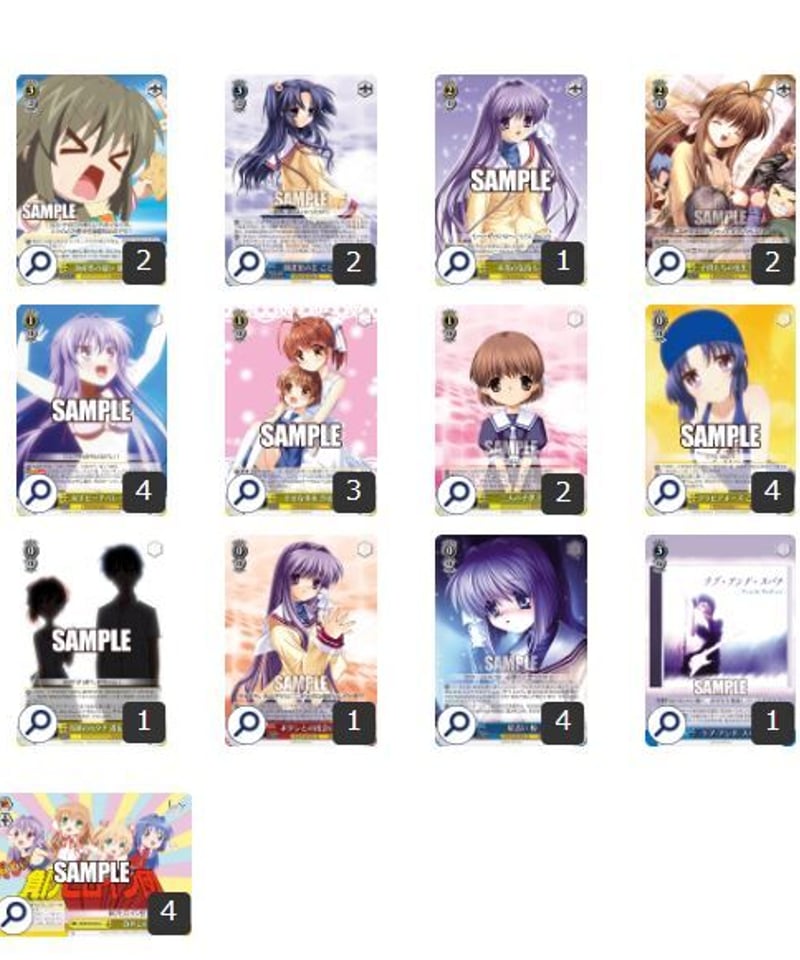Open the purple-haired girl with raised arms card

pyautogui.click(x=38, y=493)
